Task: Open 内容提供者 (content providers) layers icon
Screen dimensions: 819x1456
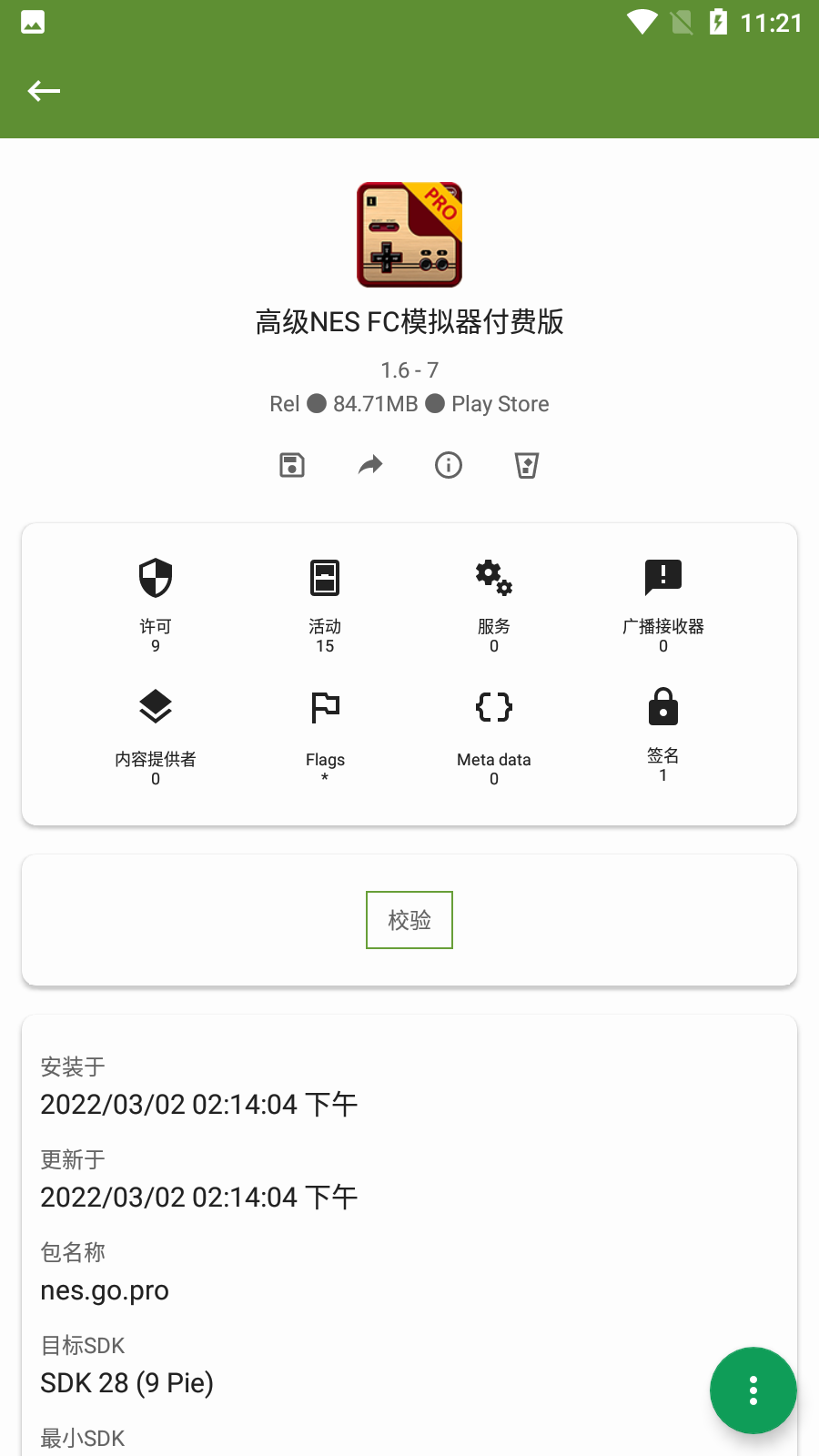Action: tap(155, 708)
